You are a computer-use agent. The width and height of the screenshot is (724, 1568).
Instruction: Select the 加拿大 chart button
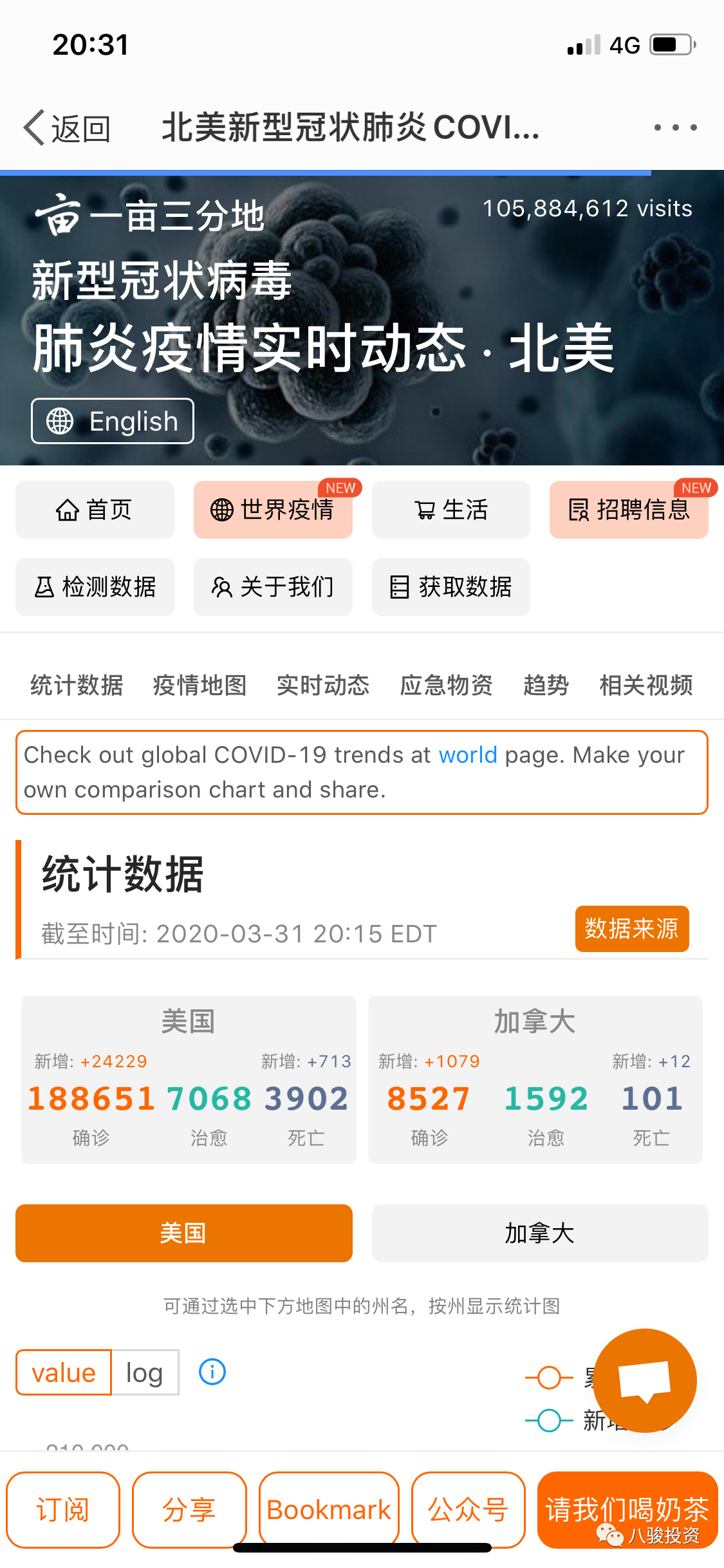539,1233
